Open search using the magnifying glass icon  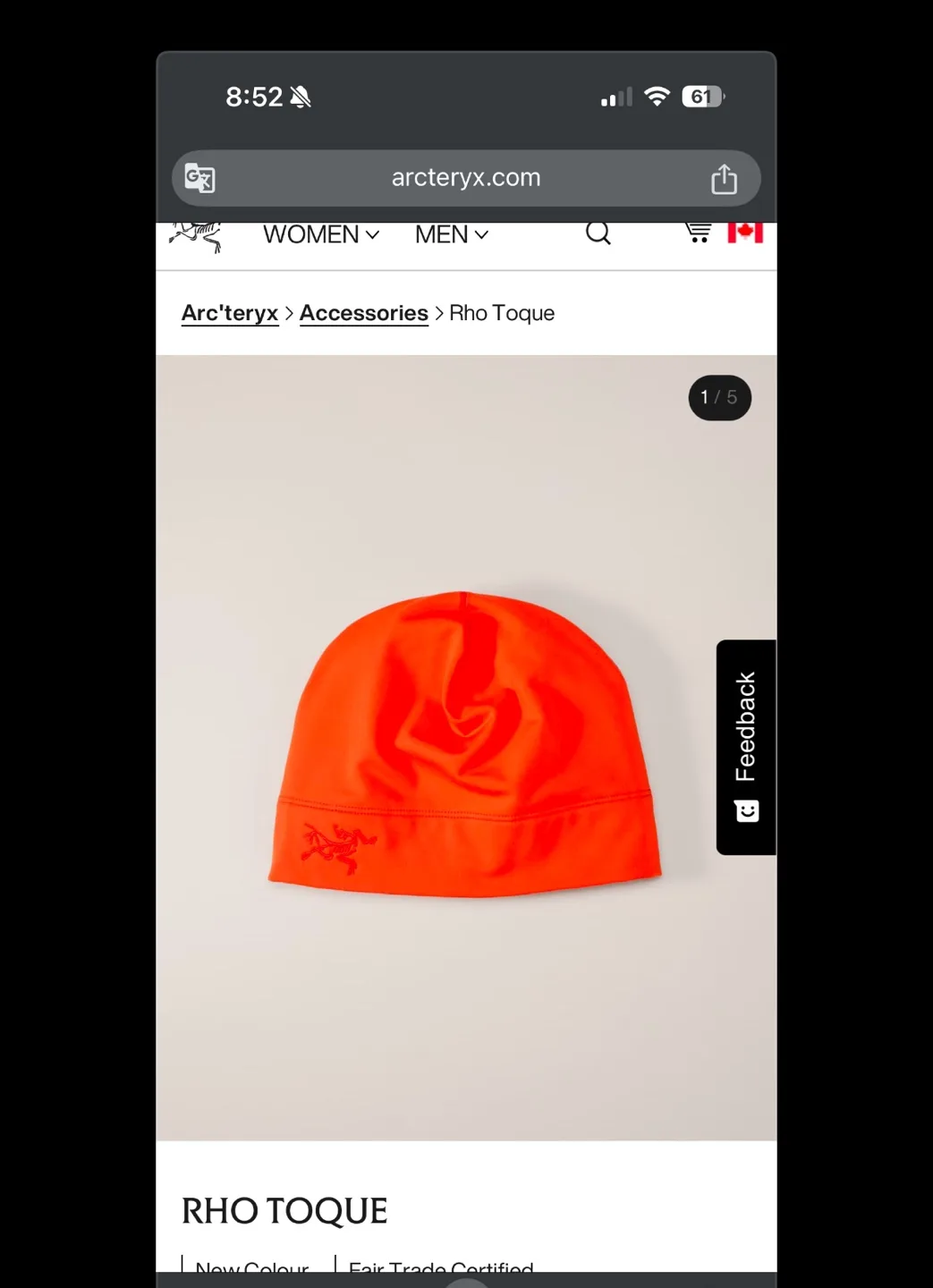click(x=598, y=233)
